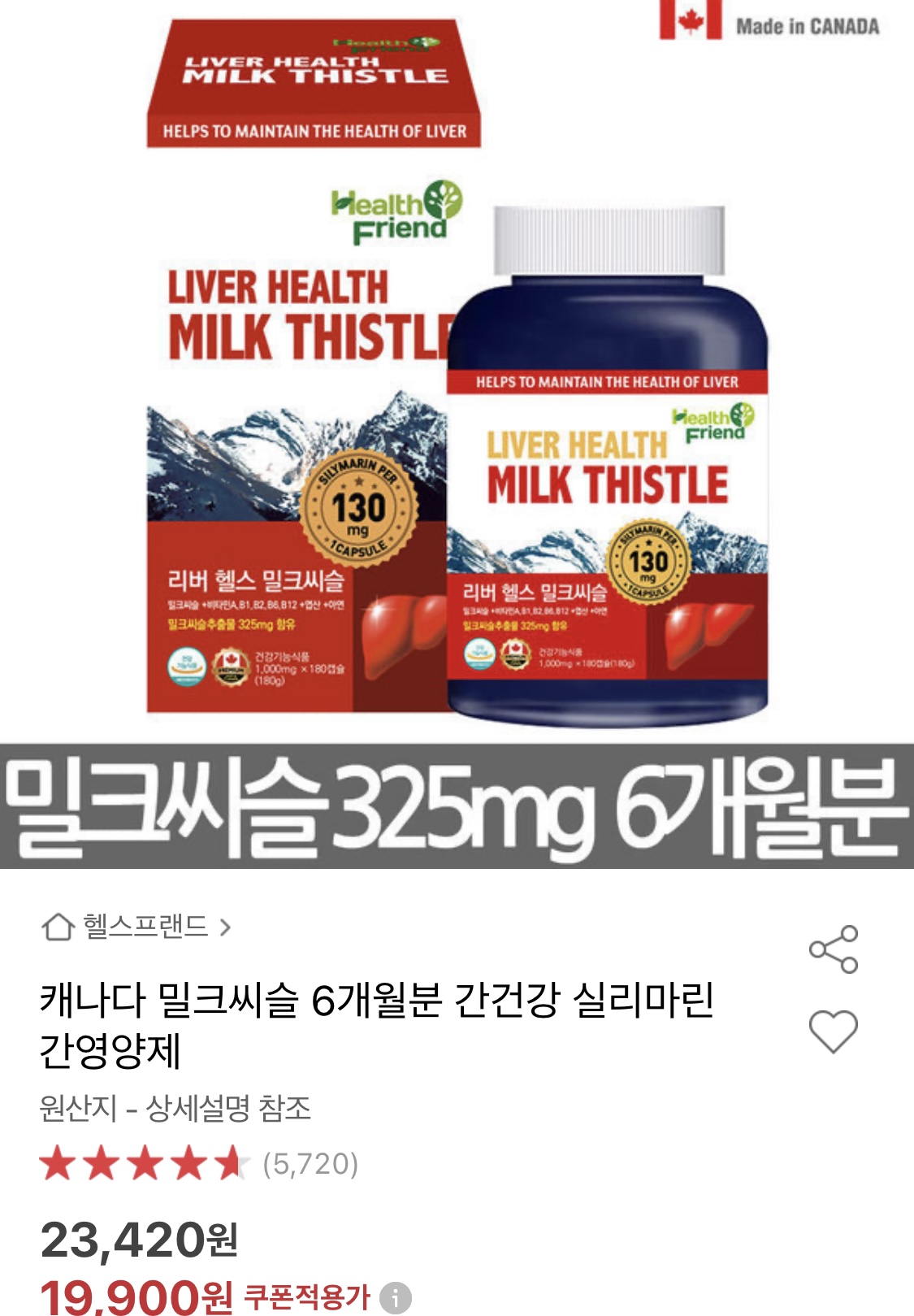Open the 헬스프랜드 store page

point(138,927)
